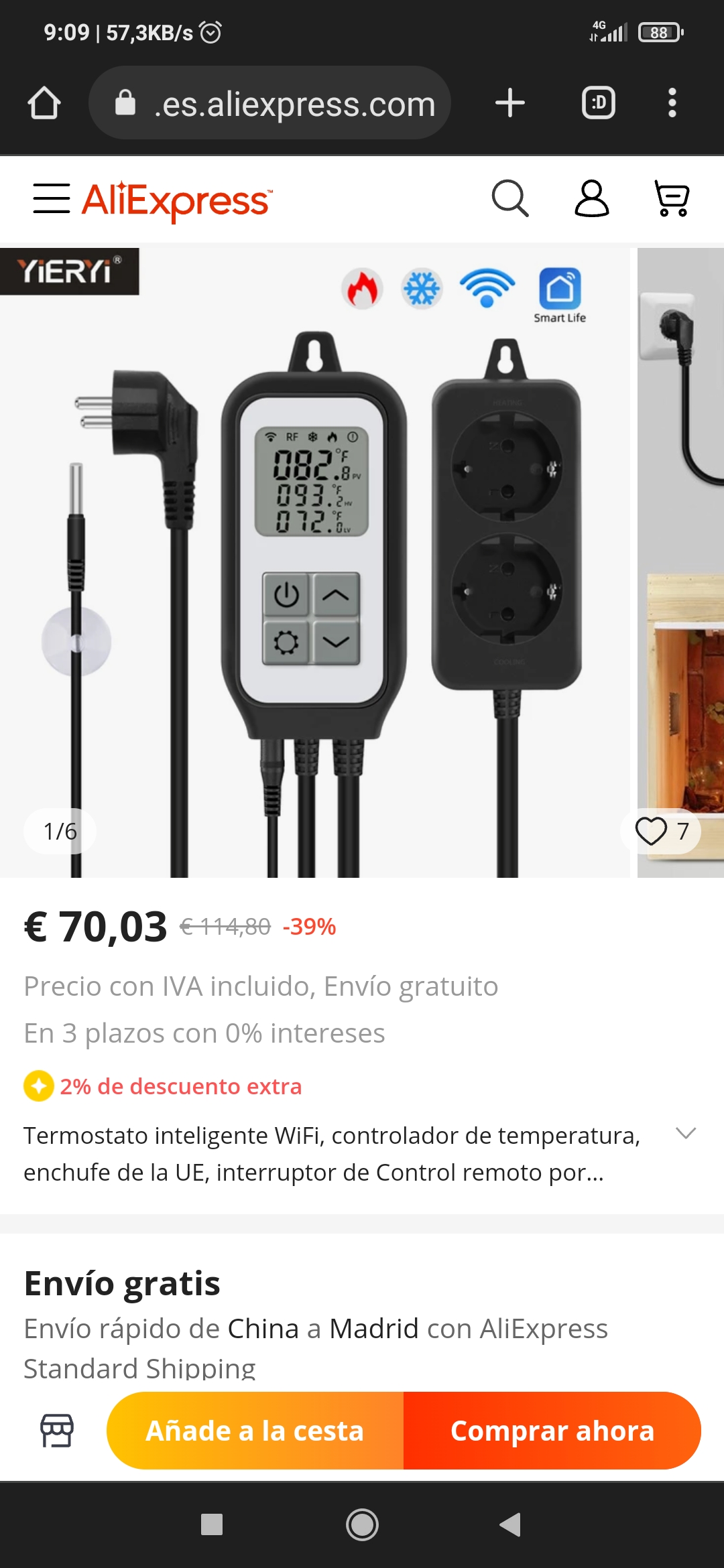This screenshot has width=724, height=1568.
Task: Tap the AliExpress logo
Action: [176, 199]
